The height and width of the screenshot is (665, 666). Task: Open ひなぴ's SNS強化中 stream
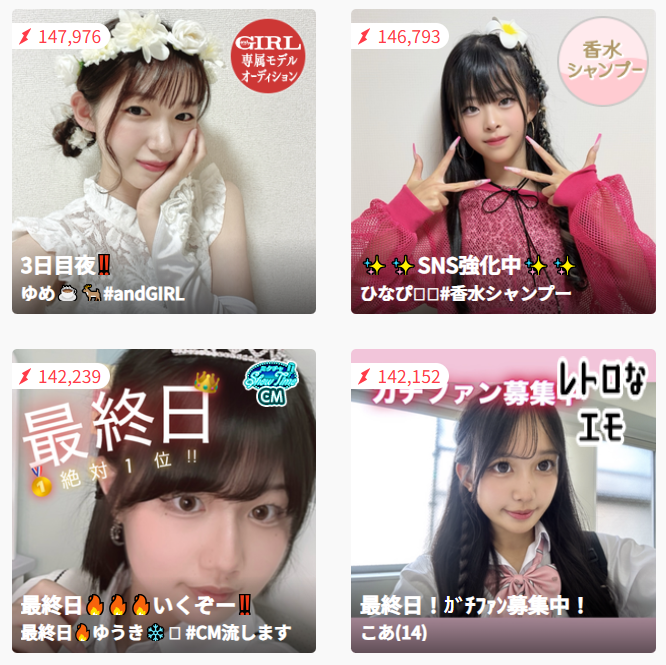tap(503, 160)
